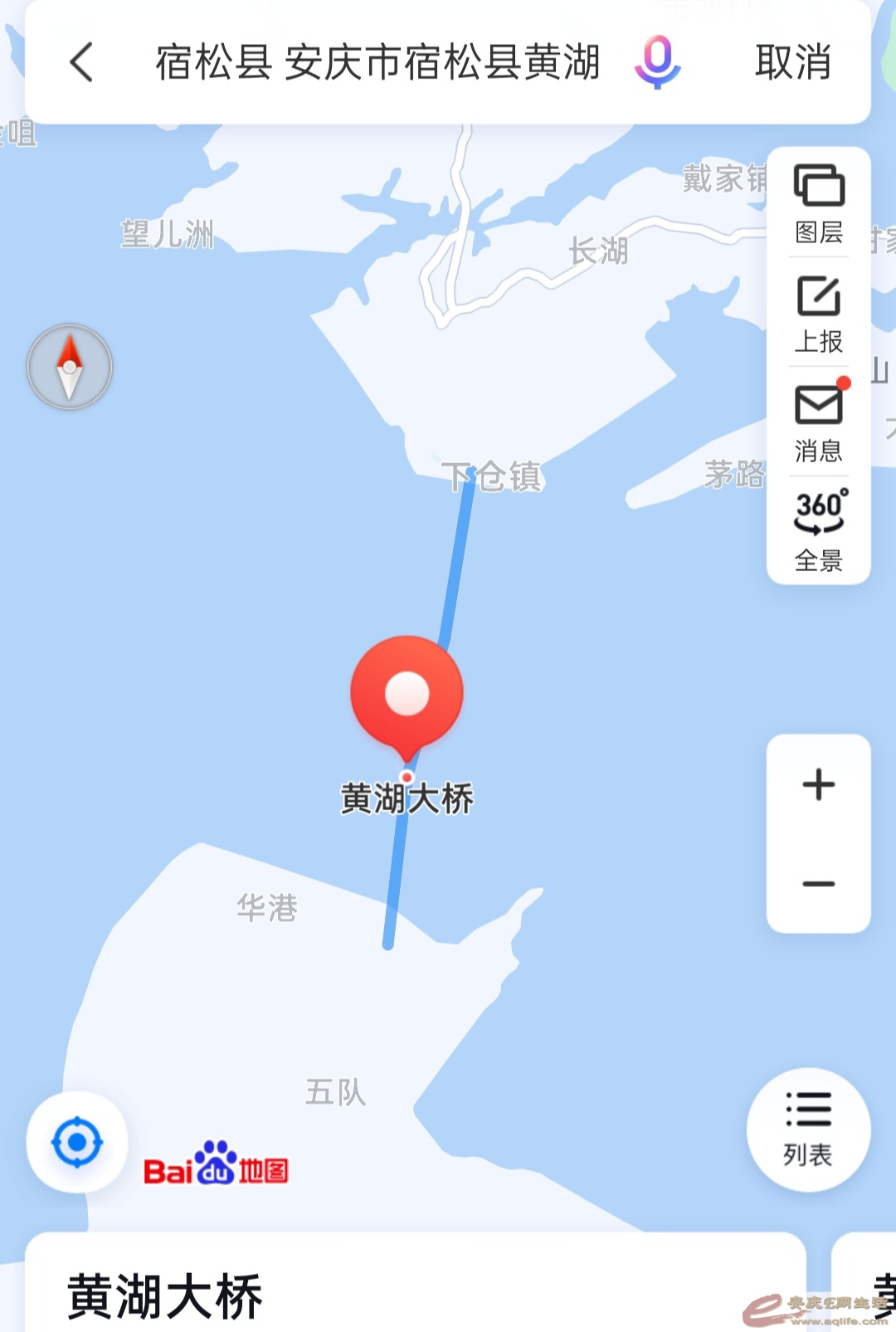Go back using the top-left arrow

point(81,62)
